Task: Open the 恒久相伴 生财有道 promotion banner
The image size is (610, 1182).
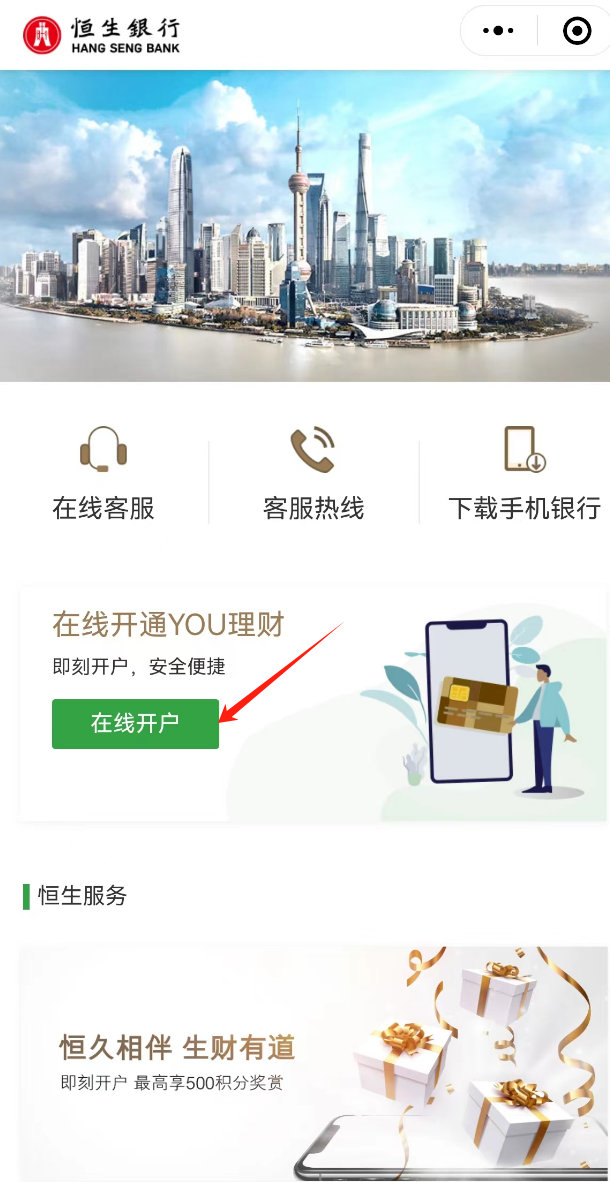Action: 312,1062
